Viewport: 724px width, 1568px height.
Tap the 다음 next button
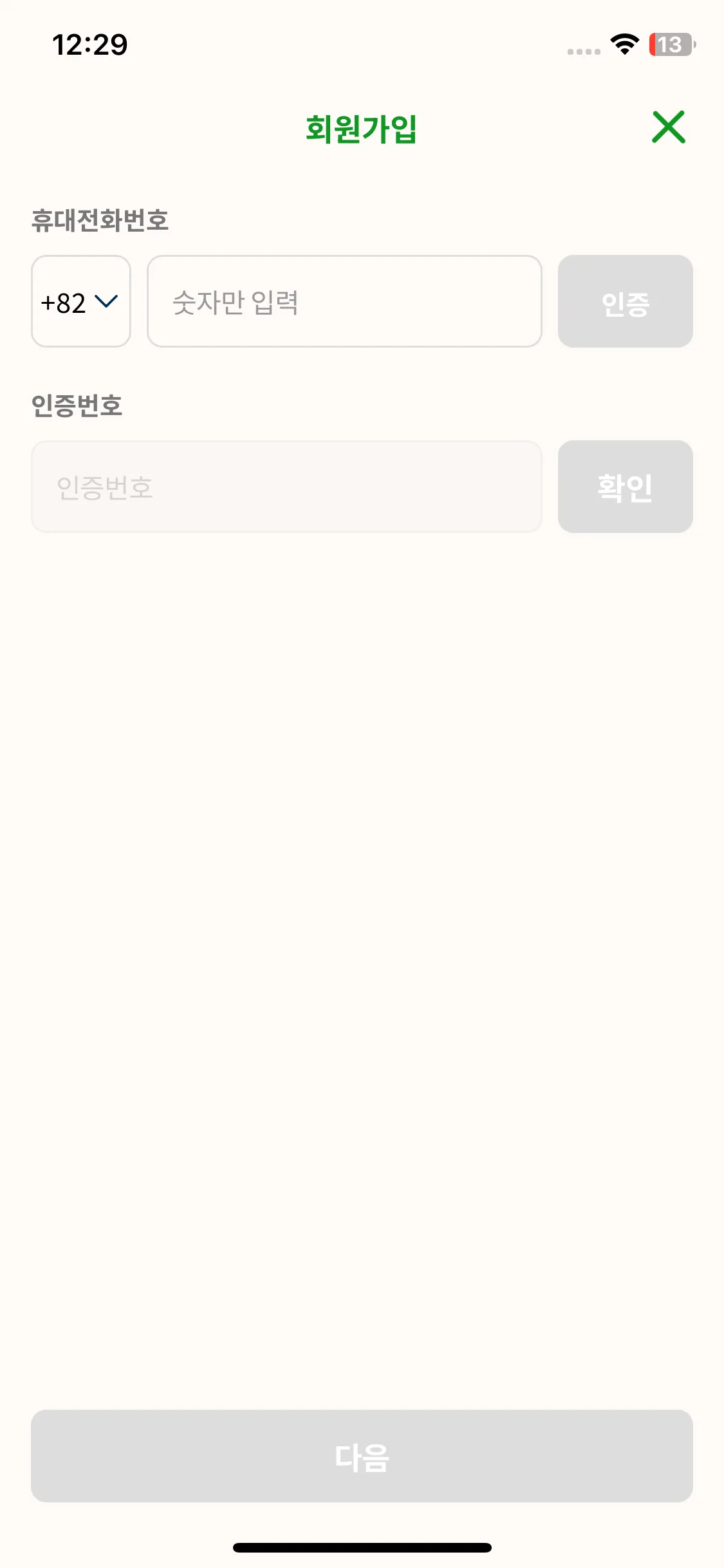[x=362, y=1461]
